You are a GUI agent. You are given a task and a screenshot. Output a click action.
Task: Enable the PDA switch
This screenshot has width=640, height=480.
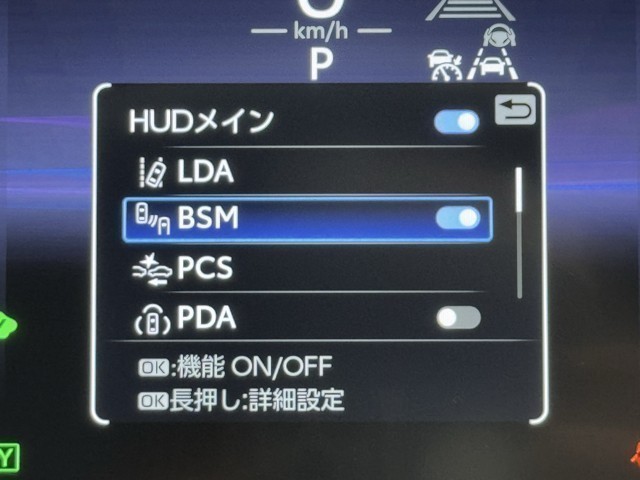458,318
